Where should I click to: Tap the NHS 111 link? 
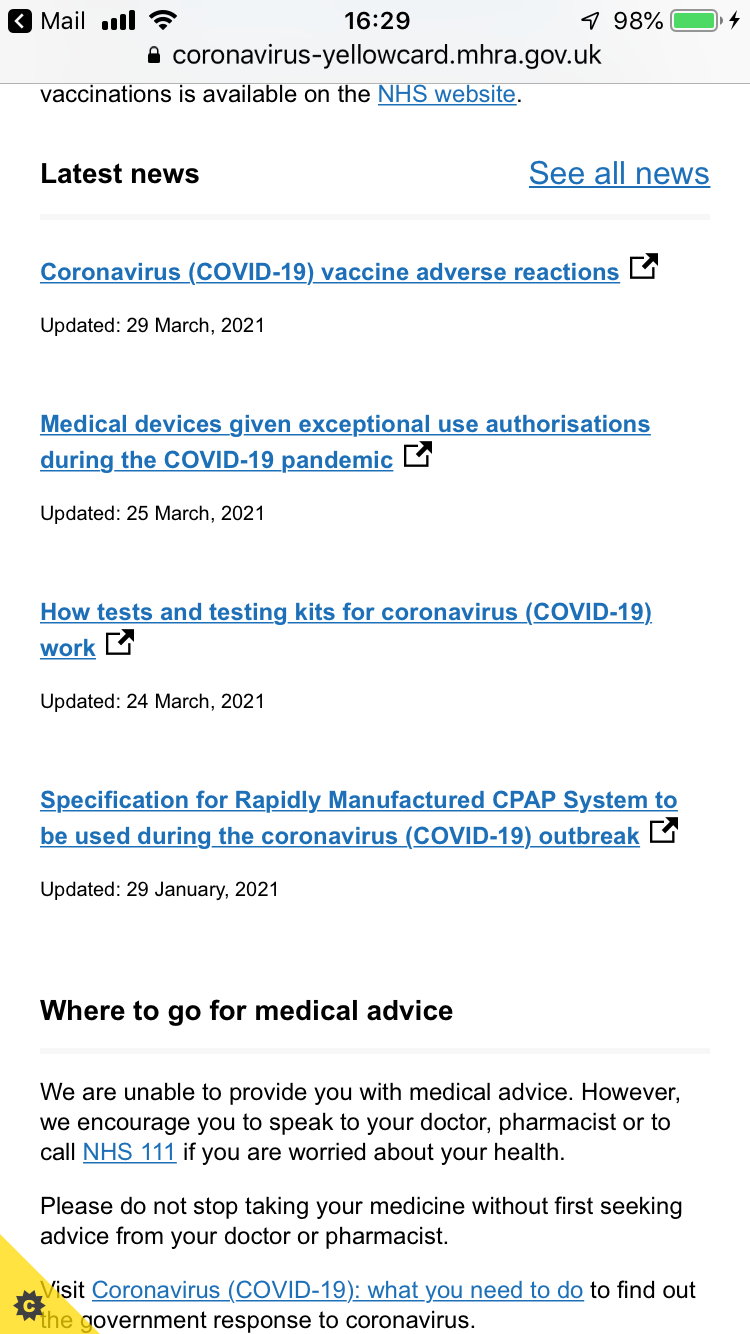pos(129,1151)
